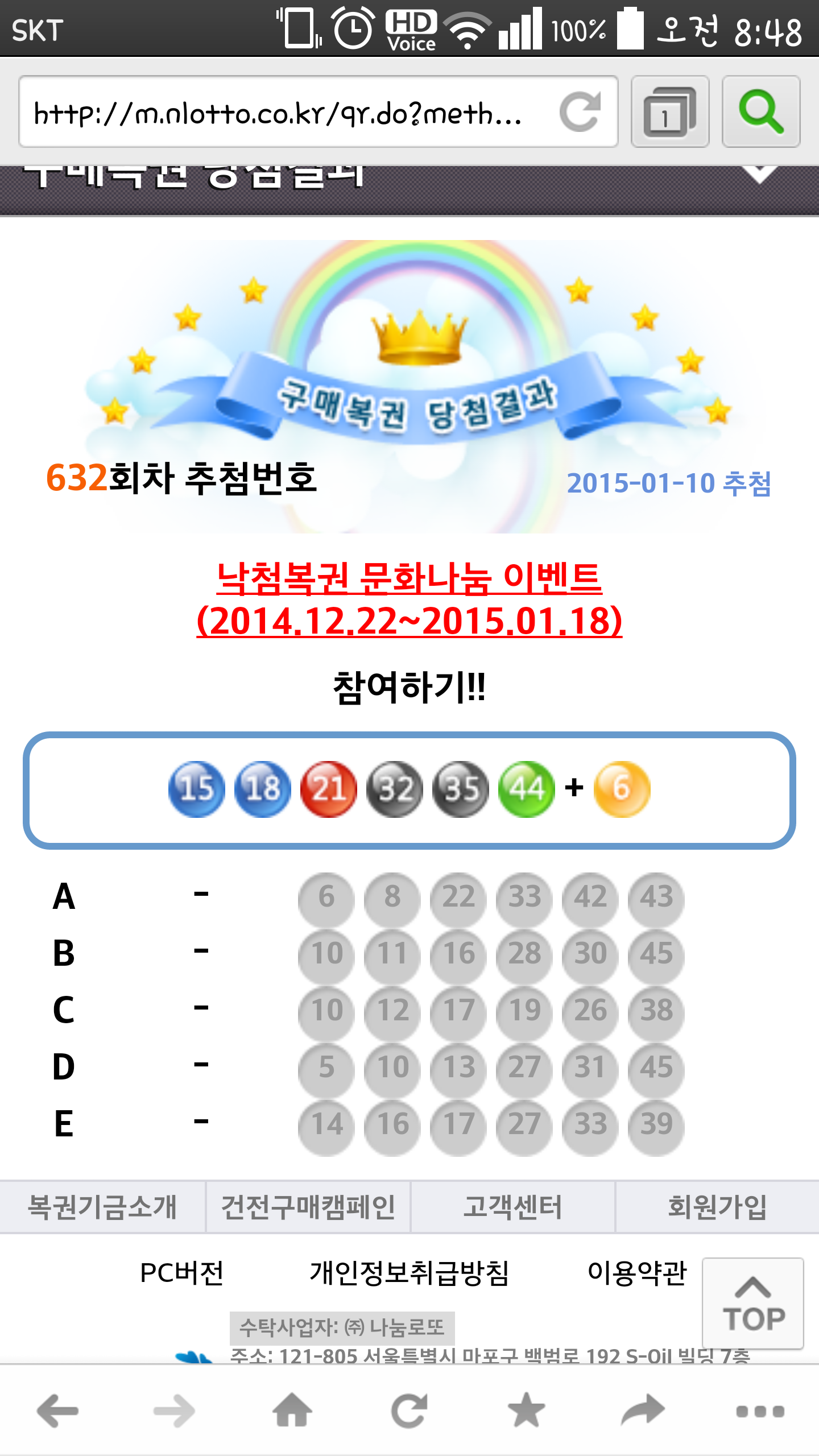Screen dimensions: 819x1456
Task: Open 고객센터 customer center
Action: [x=512, y=1207]
